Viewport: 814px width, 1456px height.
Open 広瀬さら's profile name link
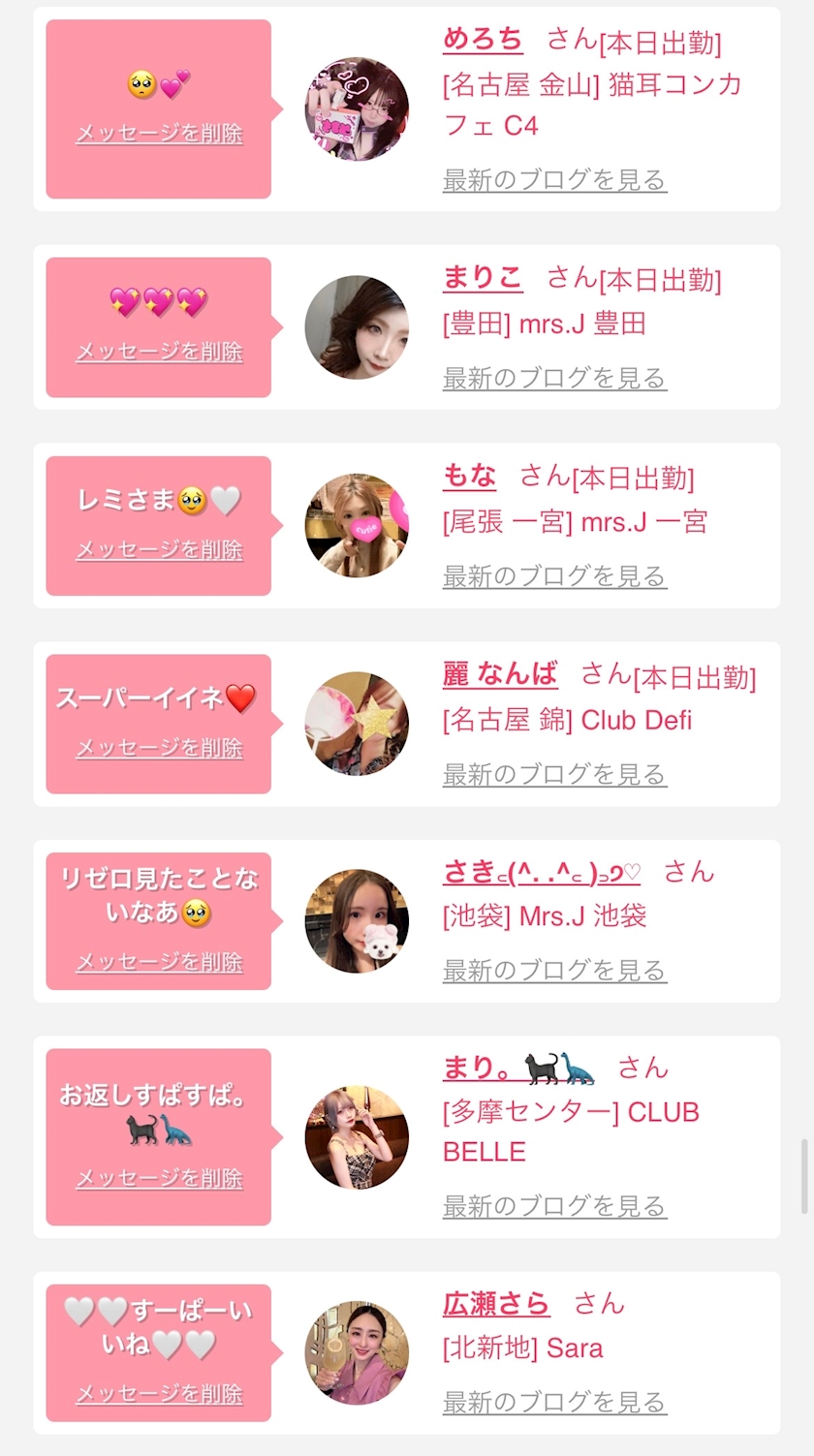pyautogui.click(x=496, y=1304)
